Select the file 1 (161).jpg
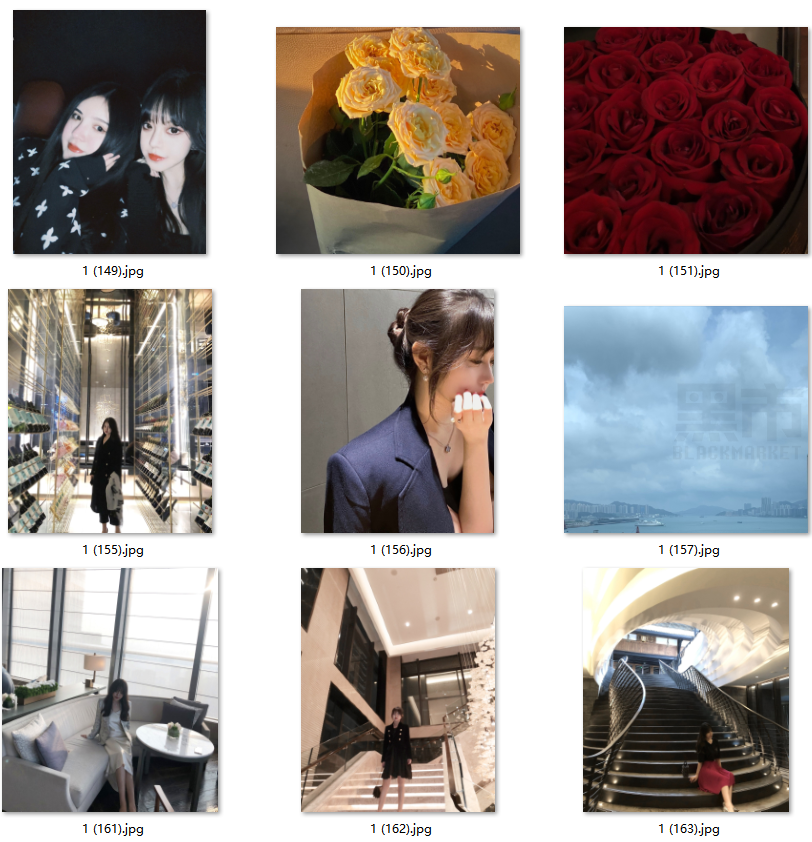The width and height of the screenshot is (812, 842). tap(110, 690)
